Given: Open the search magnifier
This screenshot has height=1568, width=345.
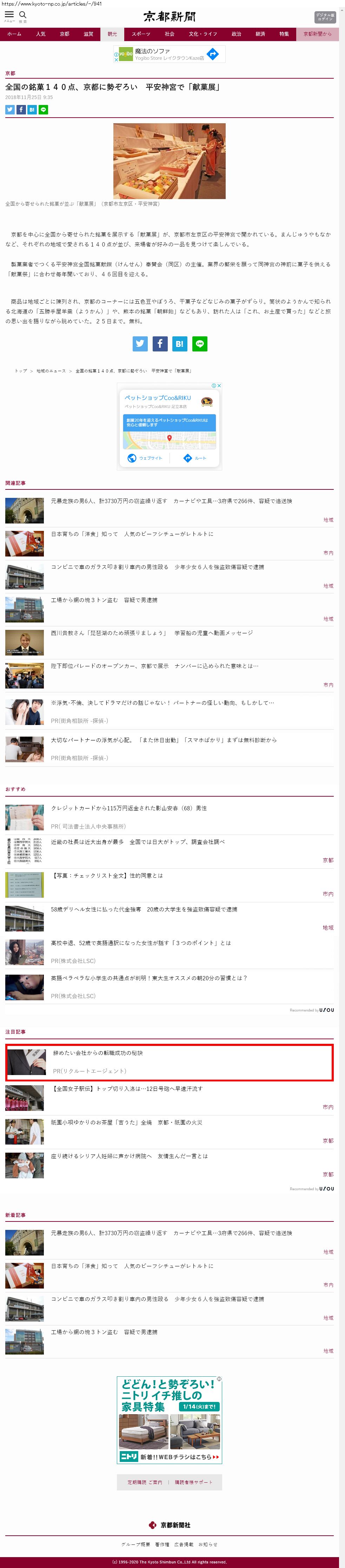Looking at the screenshot, I should click(x=23, y=15).
